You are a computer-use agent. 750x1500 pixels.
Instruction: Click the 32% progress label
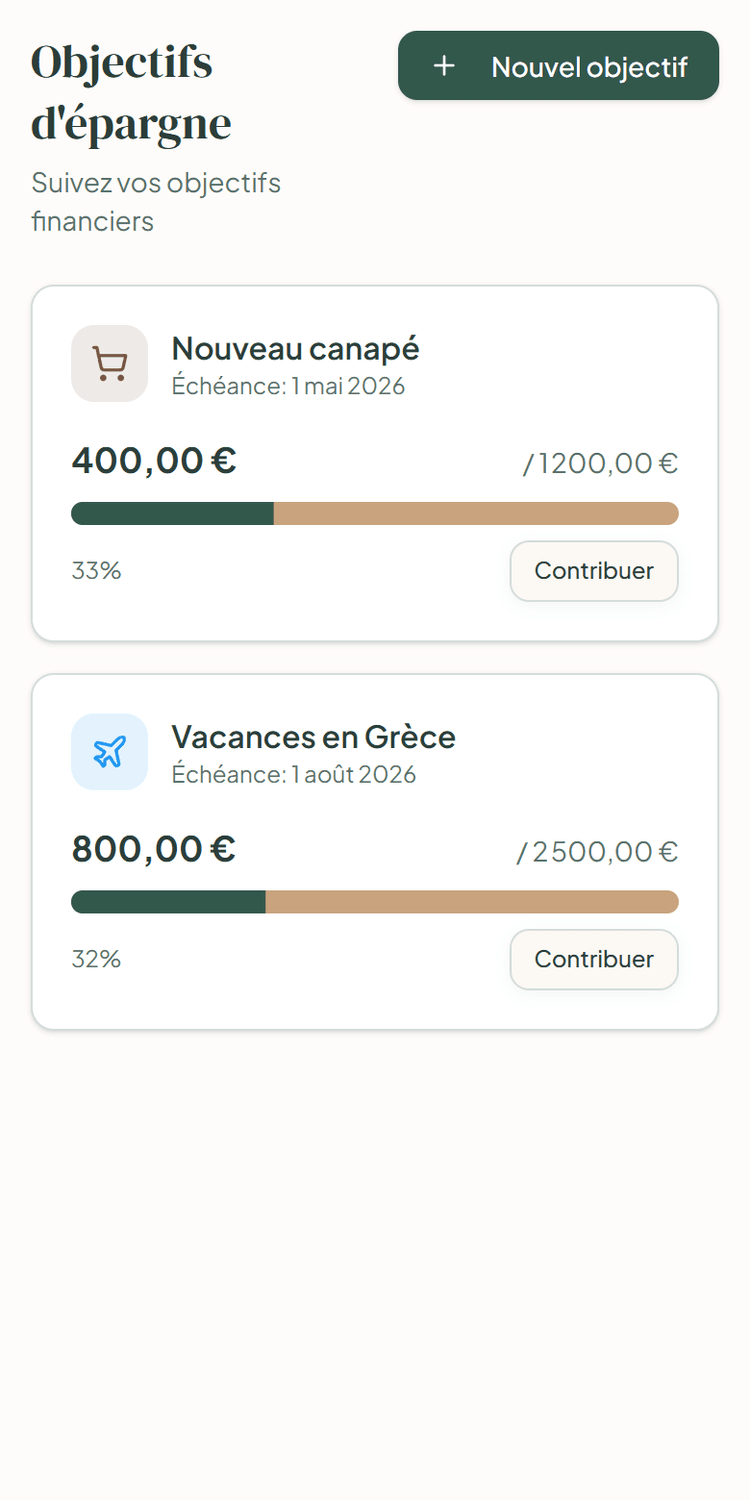[95, 958]
